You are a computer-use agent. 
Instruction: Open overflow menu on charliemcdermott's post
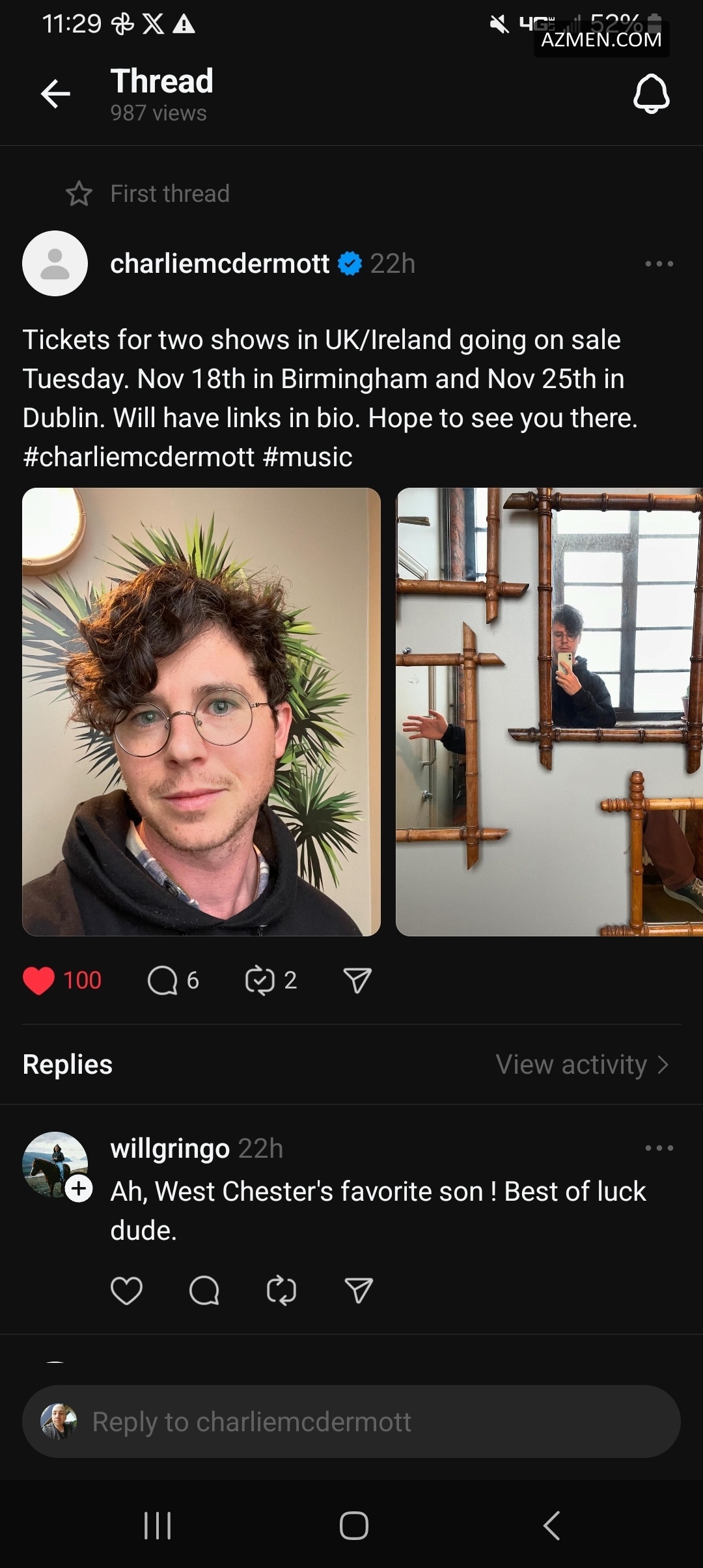click(659, 264)
